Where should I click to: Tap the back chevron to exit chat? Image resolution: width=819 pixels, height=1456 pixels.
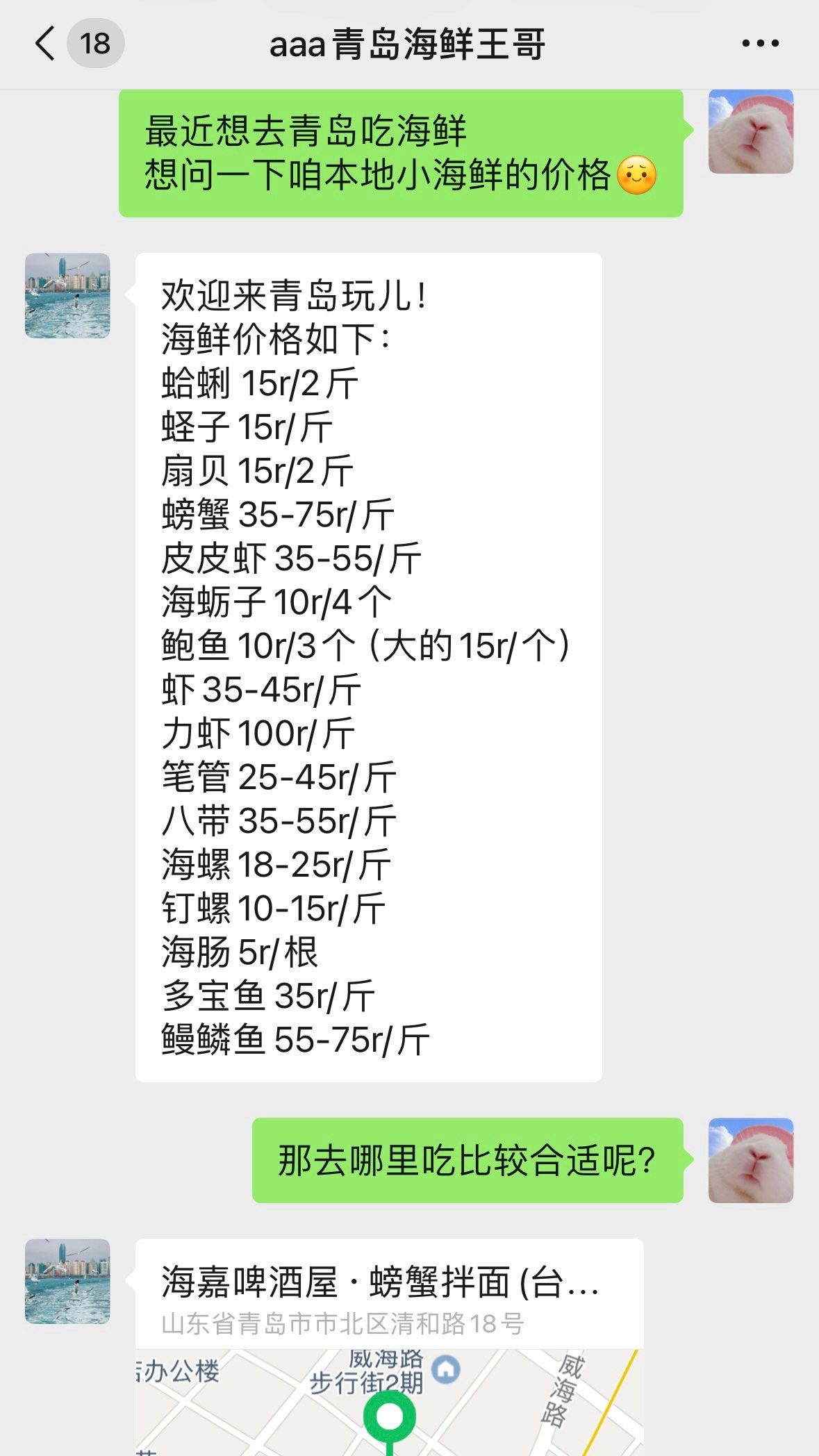(43, 44)
